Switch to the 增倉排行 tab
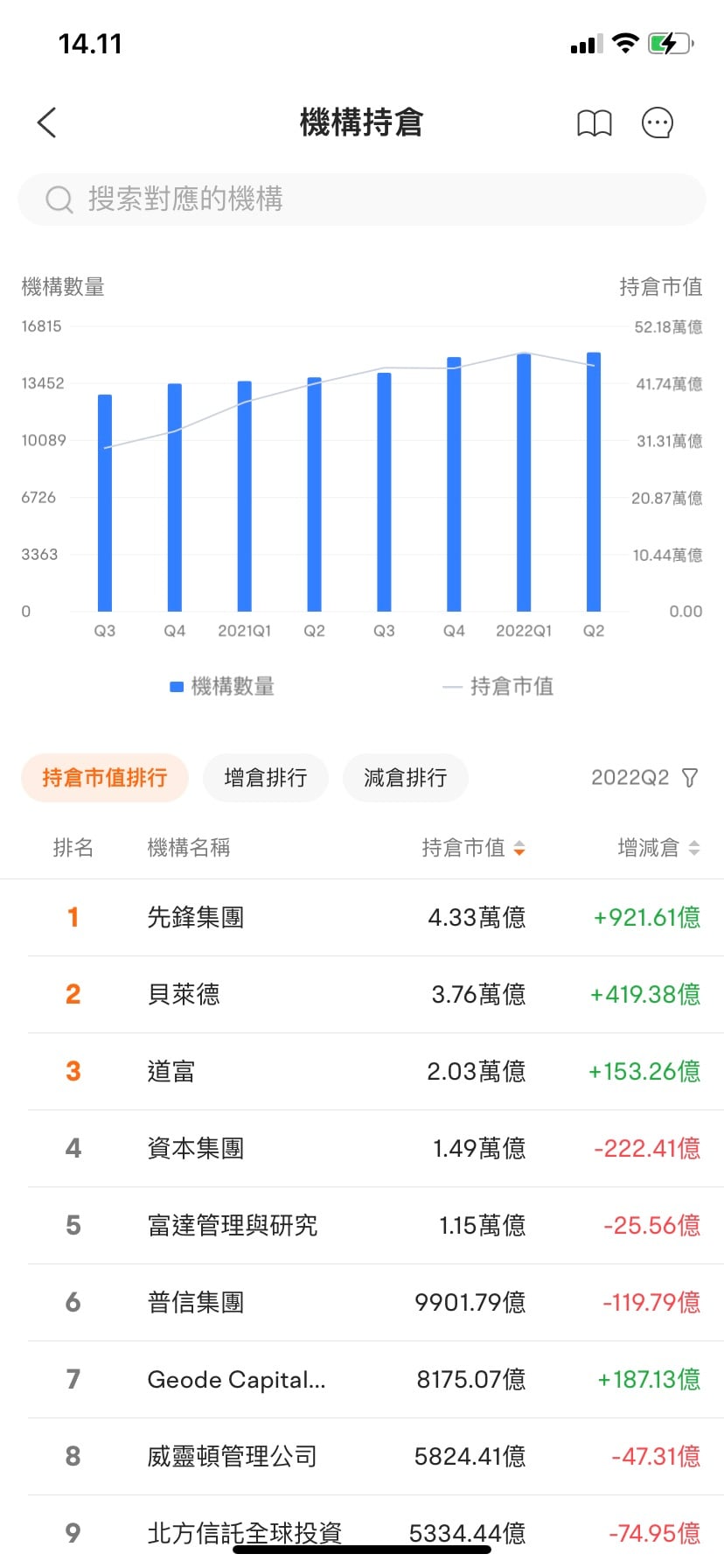724x1568 pixels. 266,777
